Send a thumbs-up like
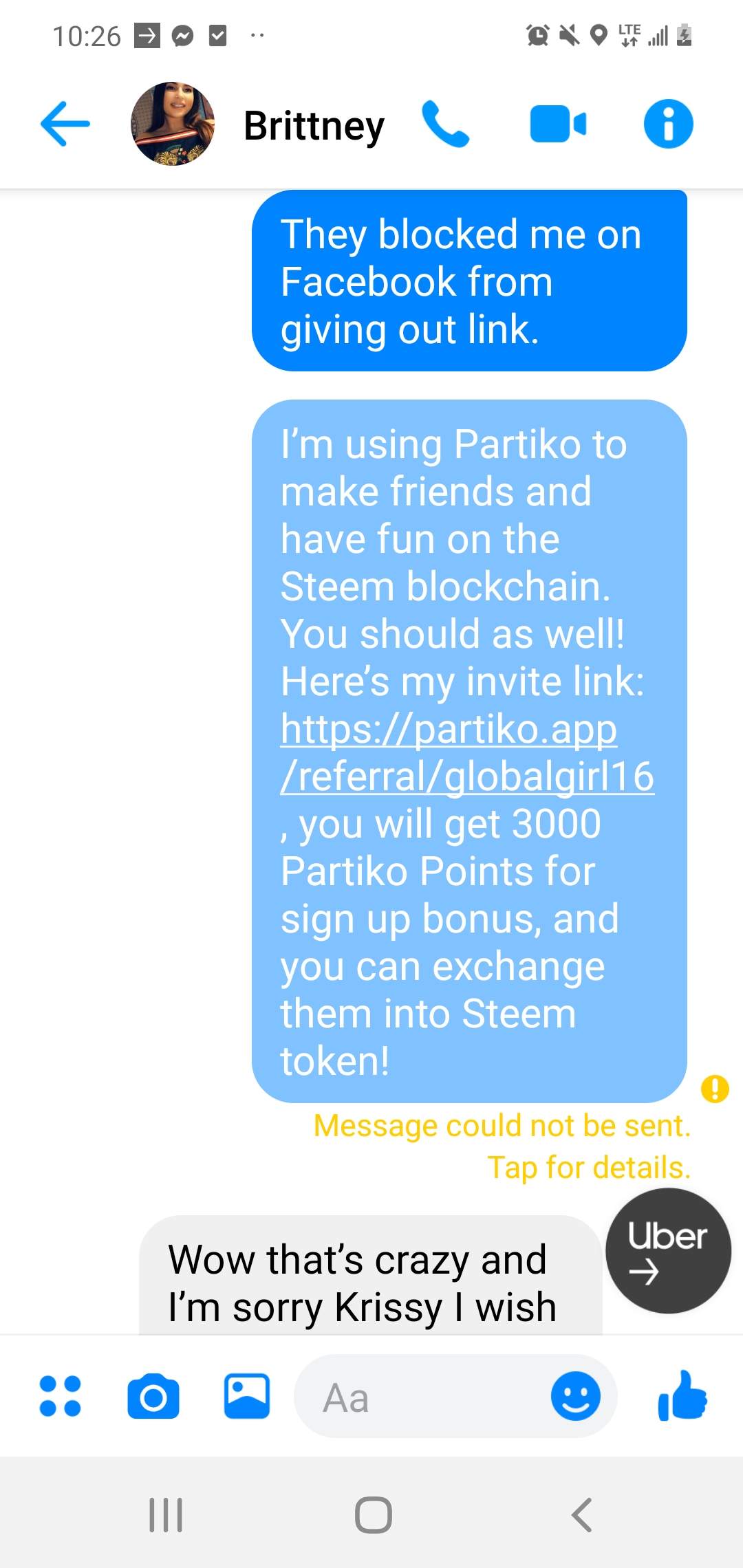This screenshot has width=743, height=1568. point(682,1396)
